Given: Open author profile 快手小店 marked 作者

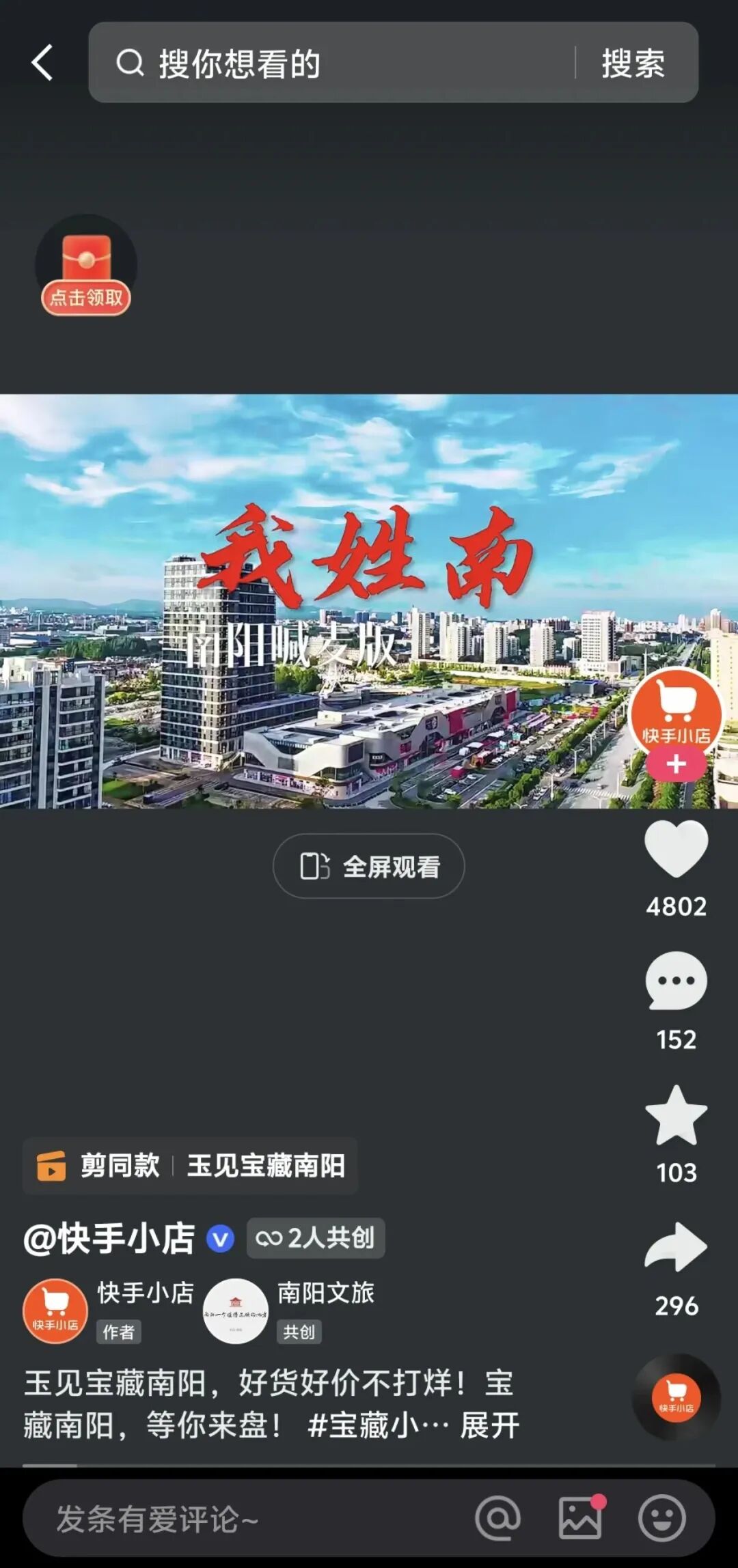Looking at the screenshot, I should [x=56, y=1311].
